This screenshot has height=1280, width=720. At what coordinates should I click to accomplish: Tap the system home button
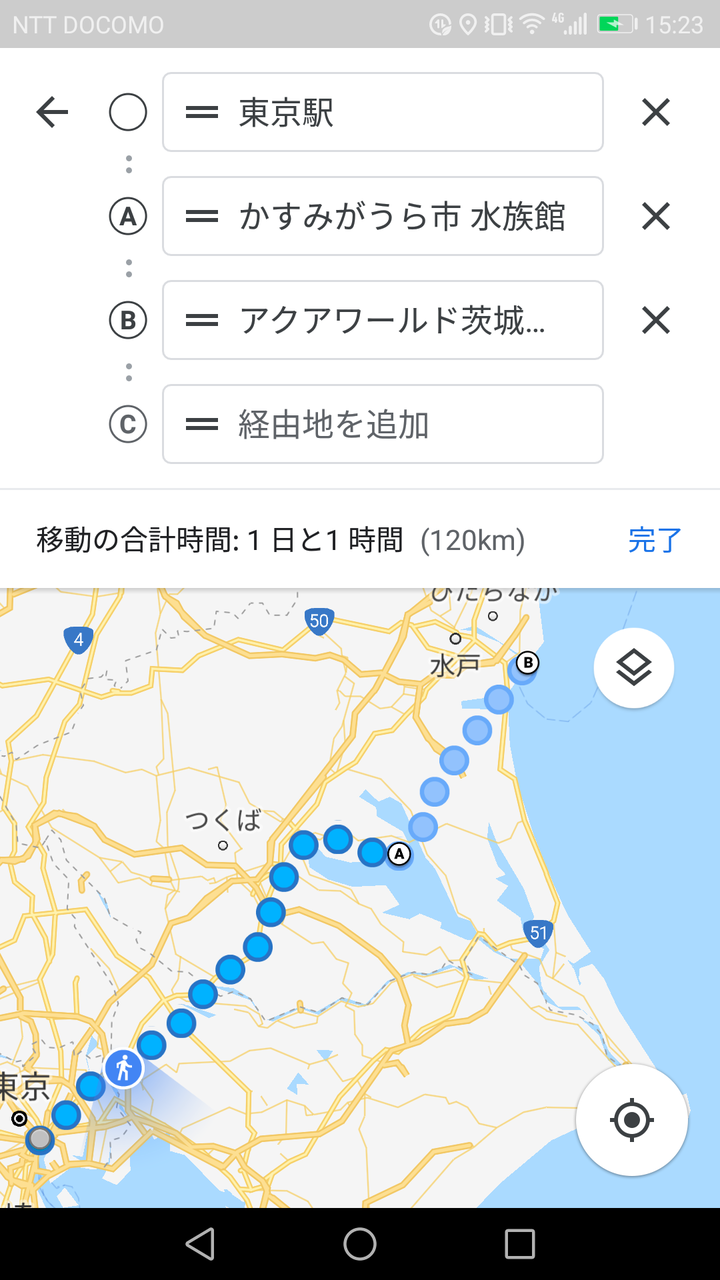(360, 1244)
